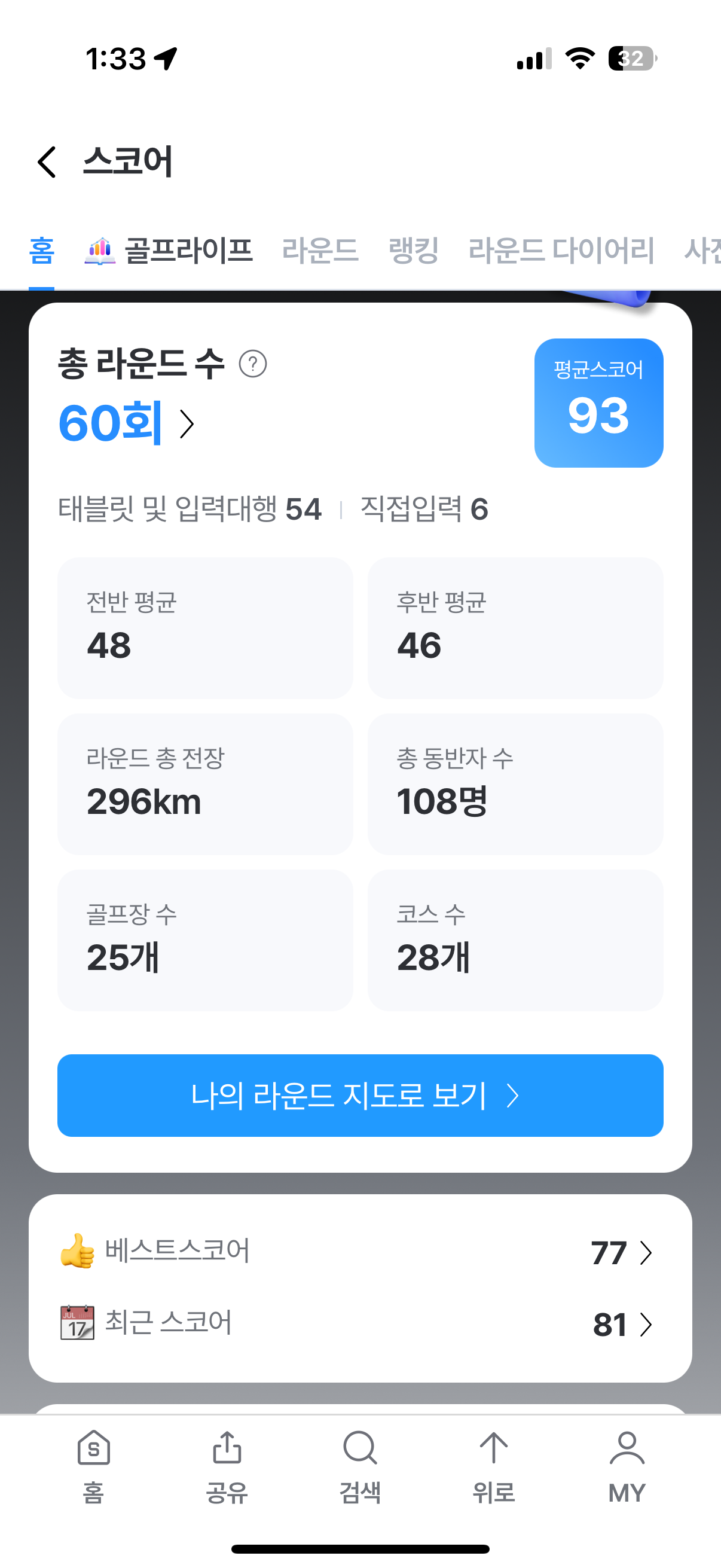Open the 랭킹 tab
This screenshot has height=1568, width=721.
413,251
